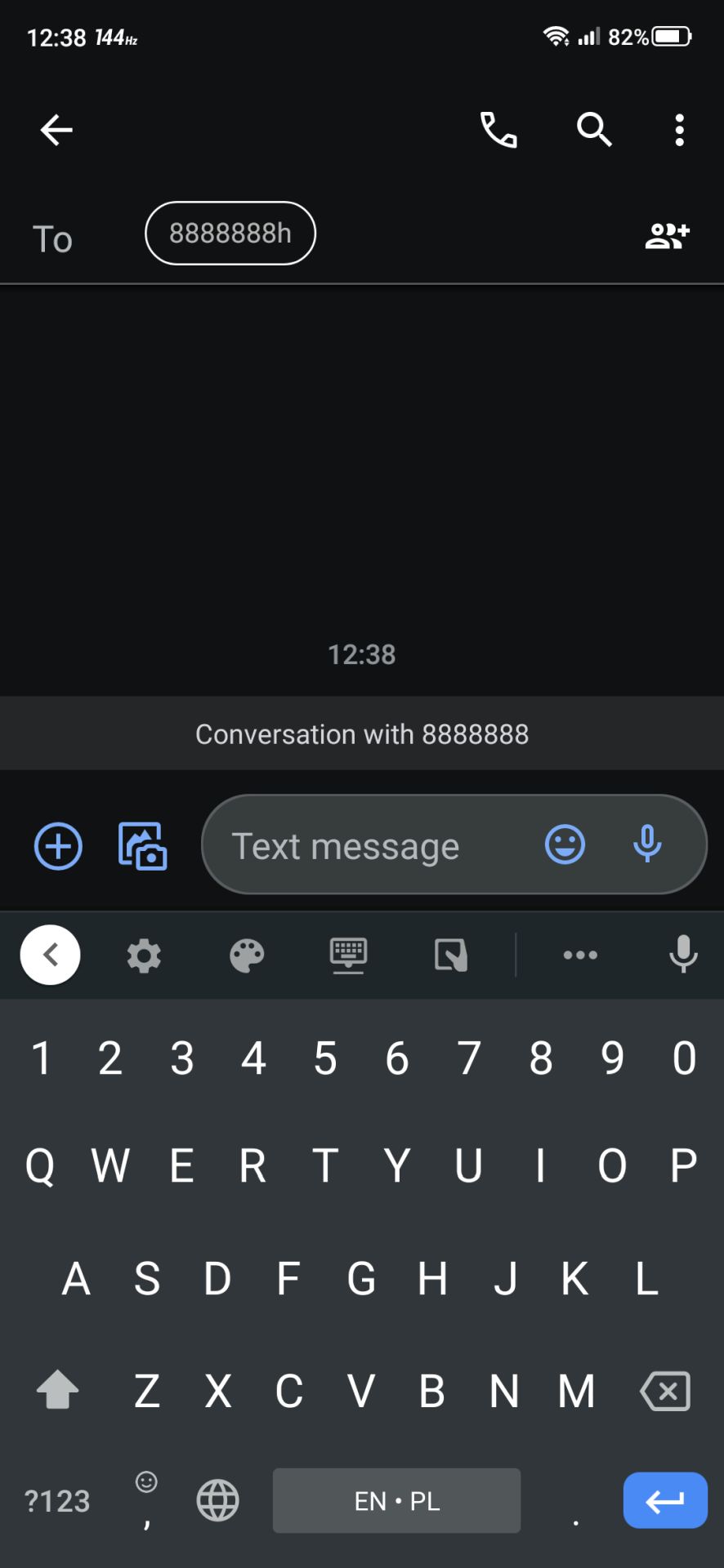
Task: Switch keyboard language with the globe key
Action: [x=218, y=1500]
